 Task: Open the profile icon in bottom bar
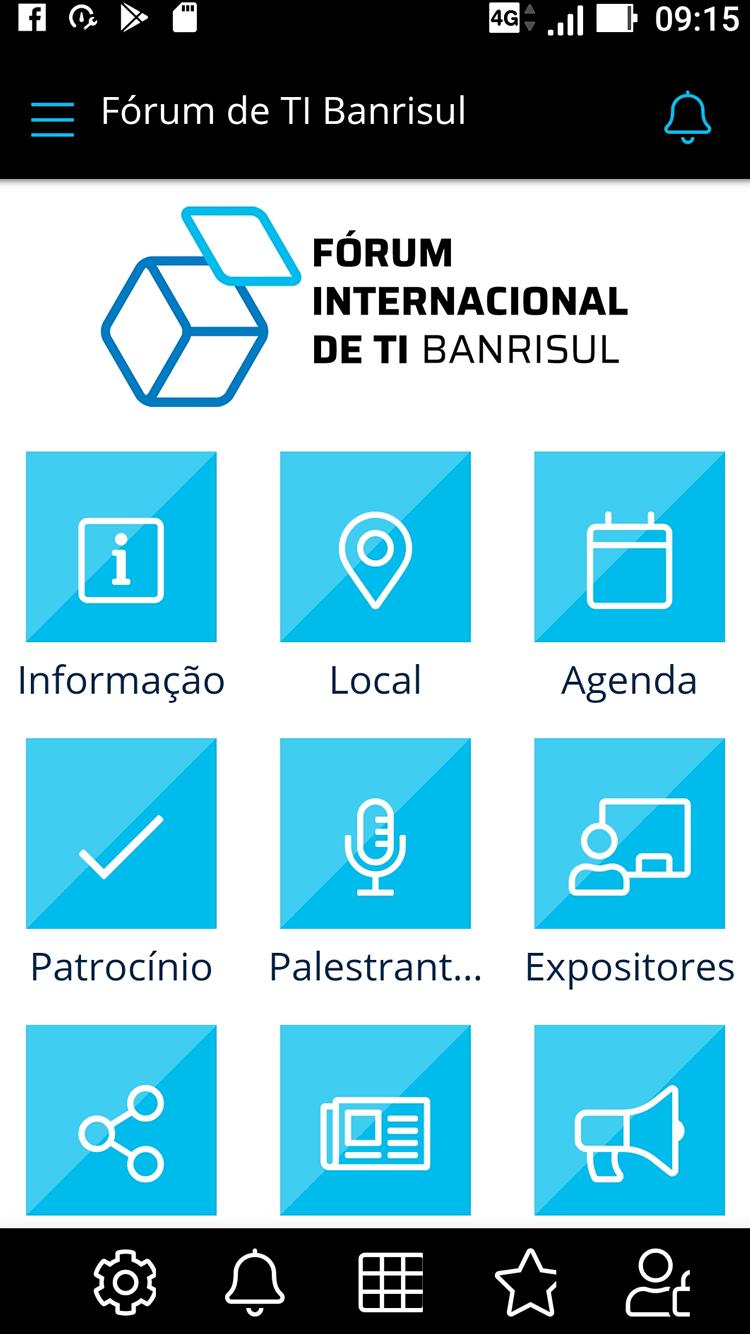[x=660, y=1281]
